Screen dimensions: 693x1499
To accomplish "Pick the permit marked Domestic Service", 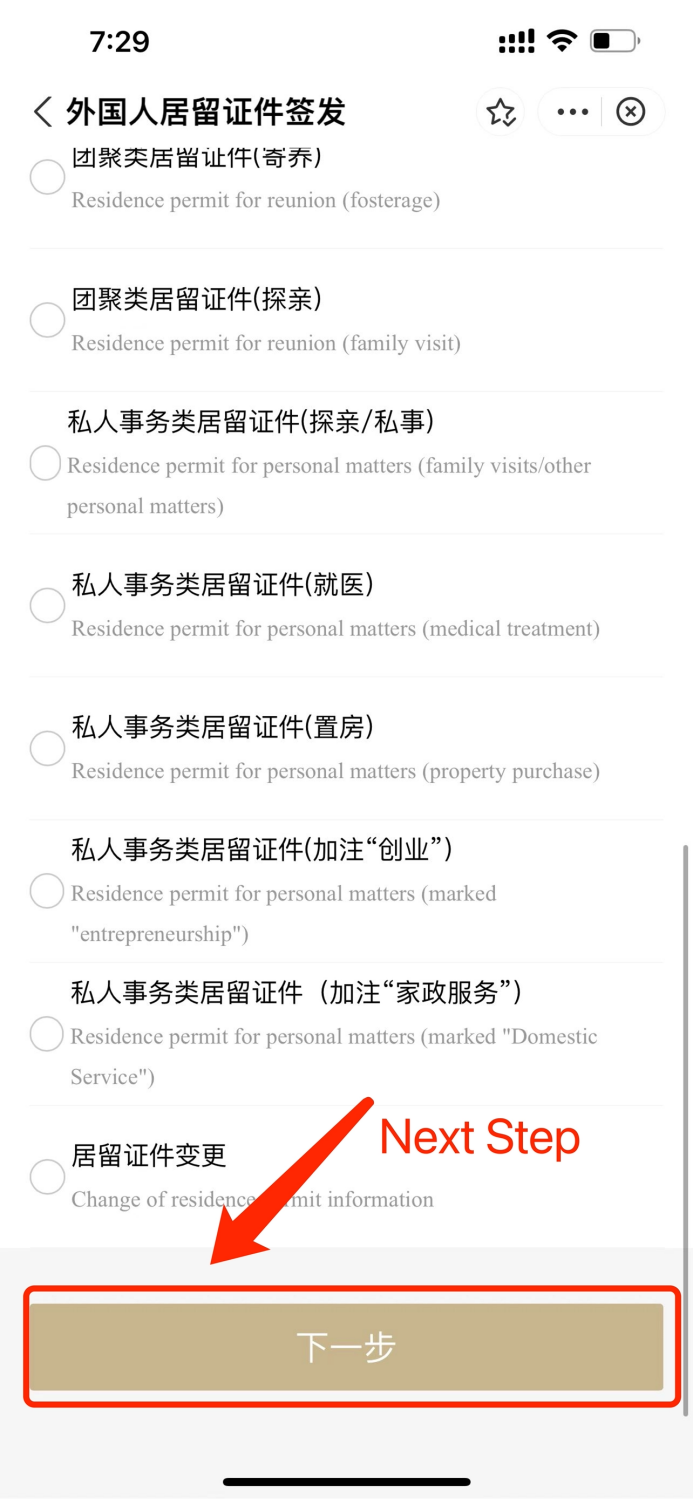I will [x=47, y=1034].
